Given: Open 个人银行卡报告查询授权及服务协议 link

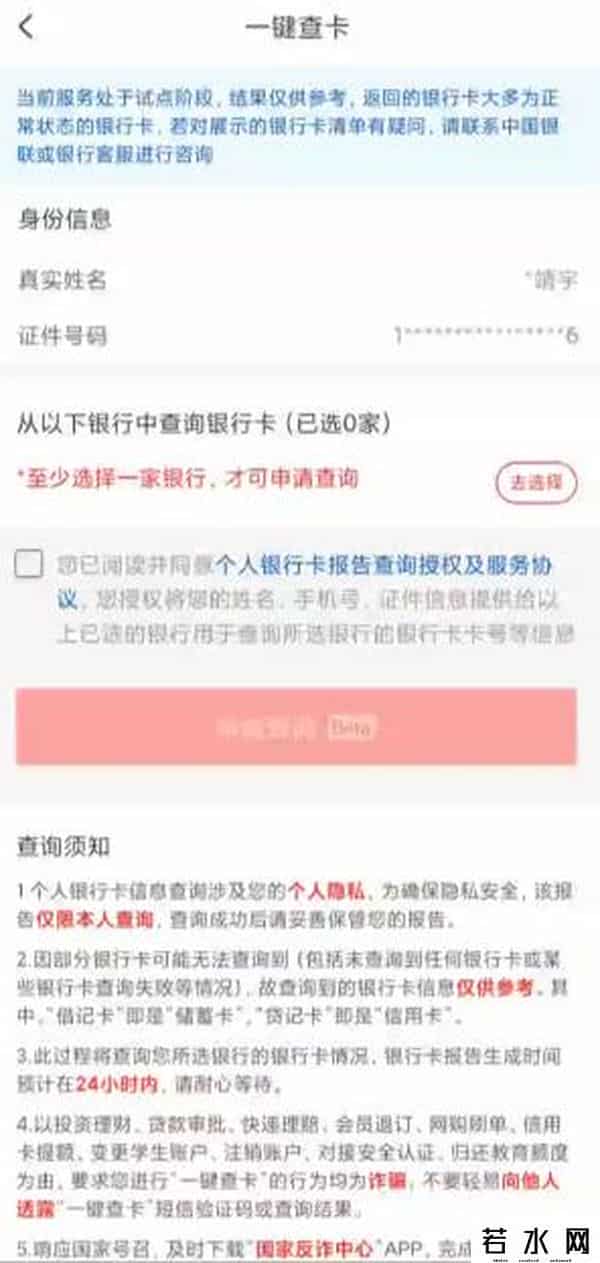Looking at the screenshot, I should coord(385,565).
